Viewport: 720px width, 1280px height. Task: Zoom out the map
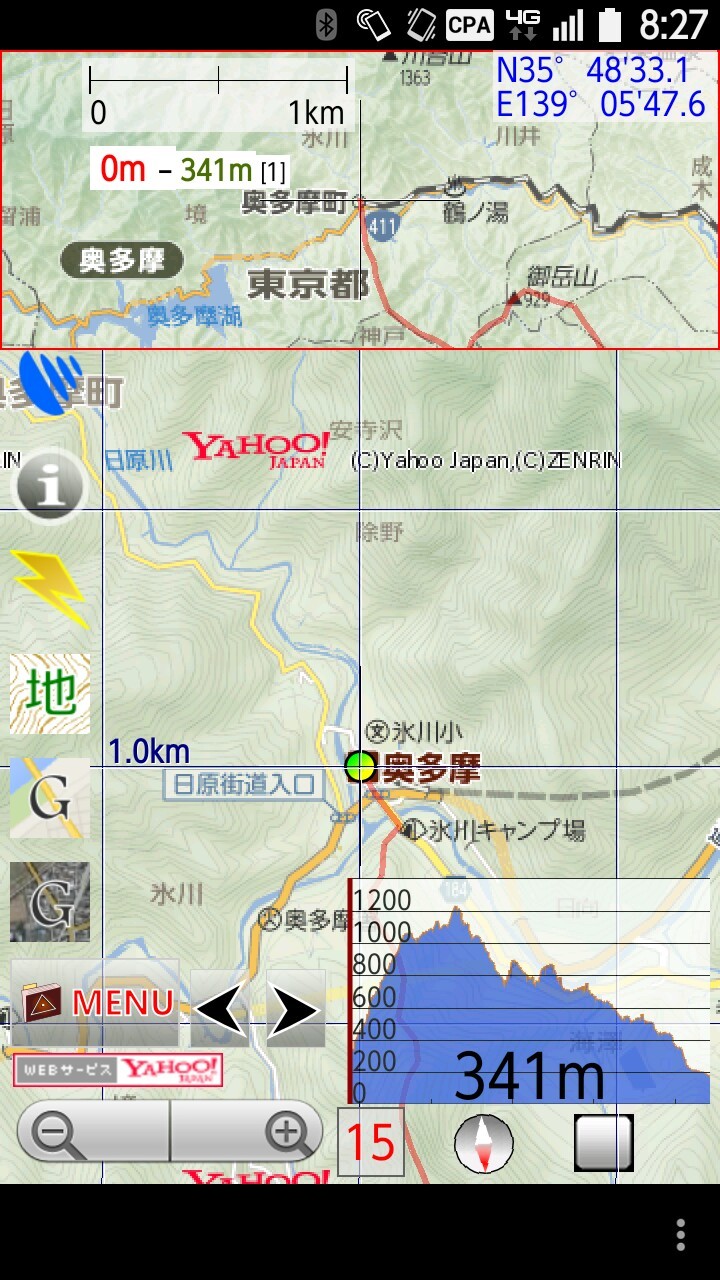click(93, 1133)
